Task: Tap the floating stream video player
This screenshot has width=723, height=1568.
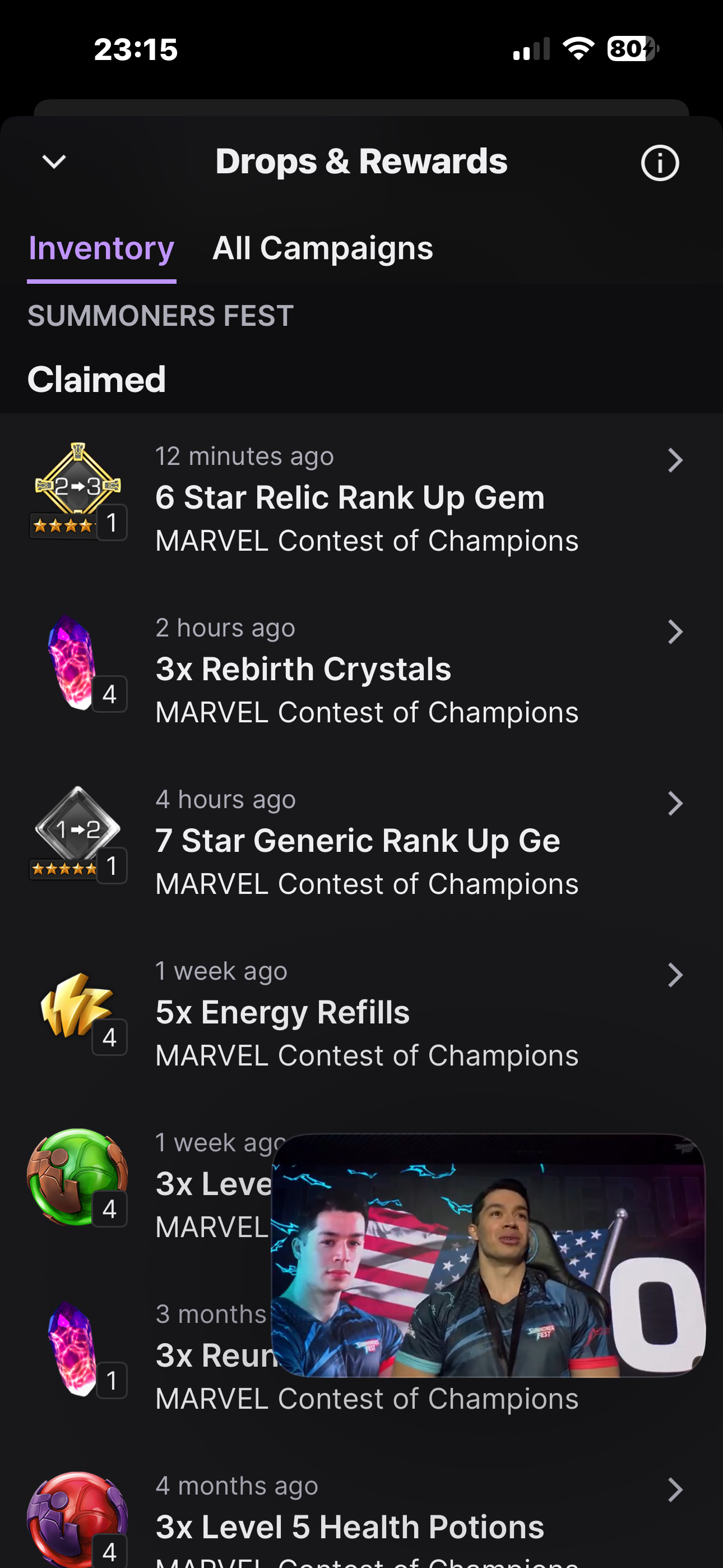Action: 488,1255
